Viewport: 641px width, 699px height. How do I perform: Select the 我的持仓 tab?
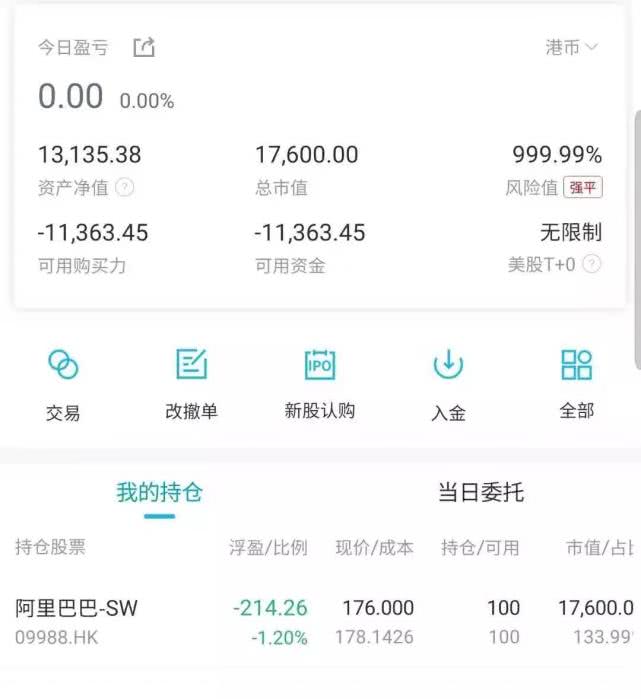159,493
